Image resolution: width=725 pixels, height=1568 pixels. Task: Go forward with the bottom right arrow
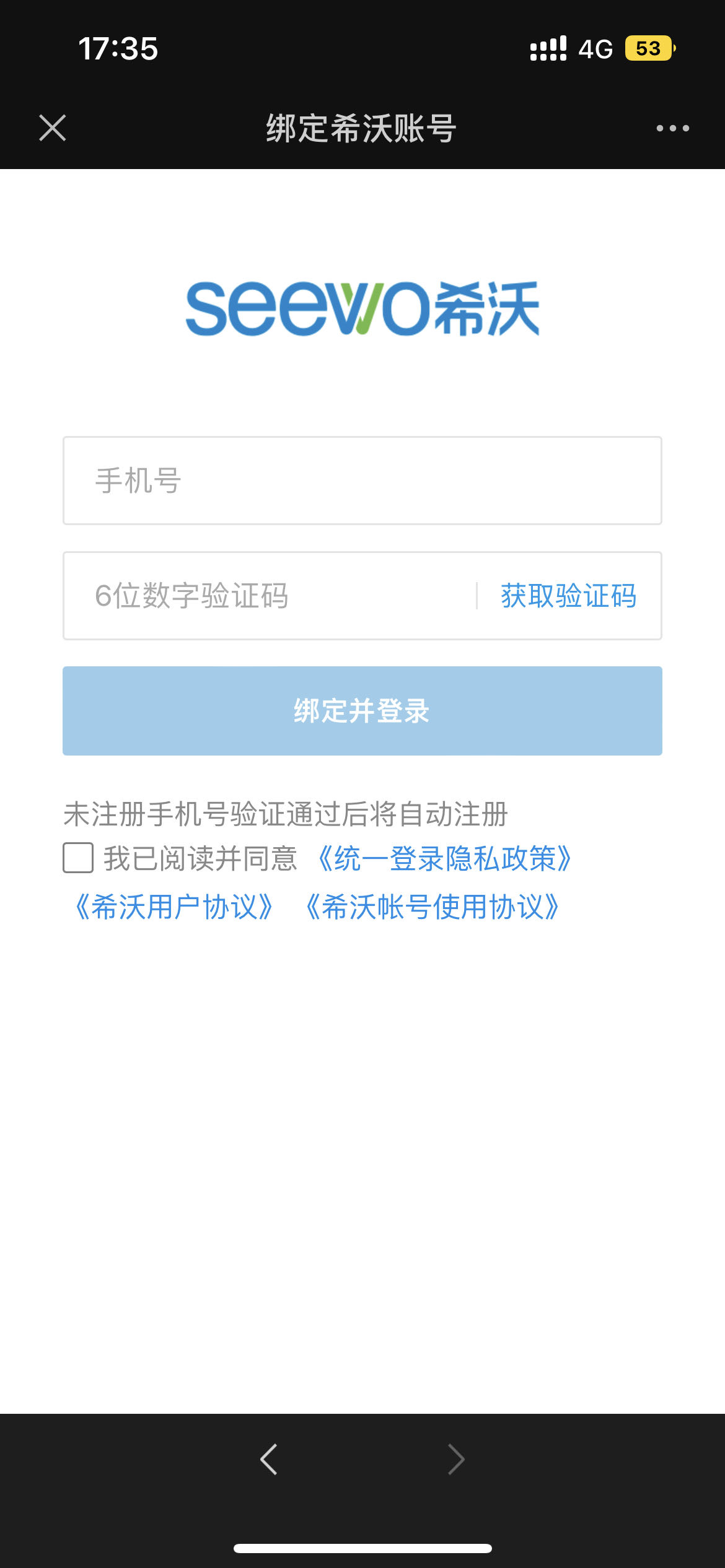(456, 1460)
